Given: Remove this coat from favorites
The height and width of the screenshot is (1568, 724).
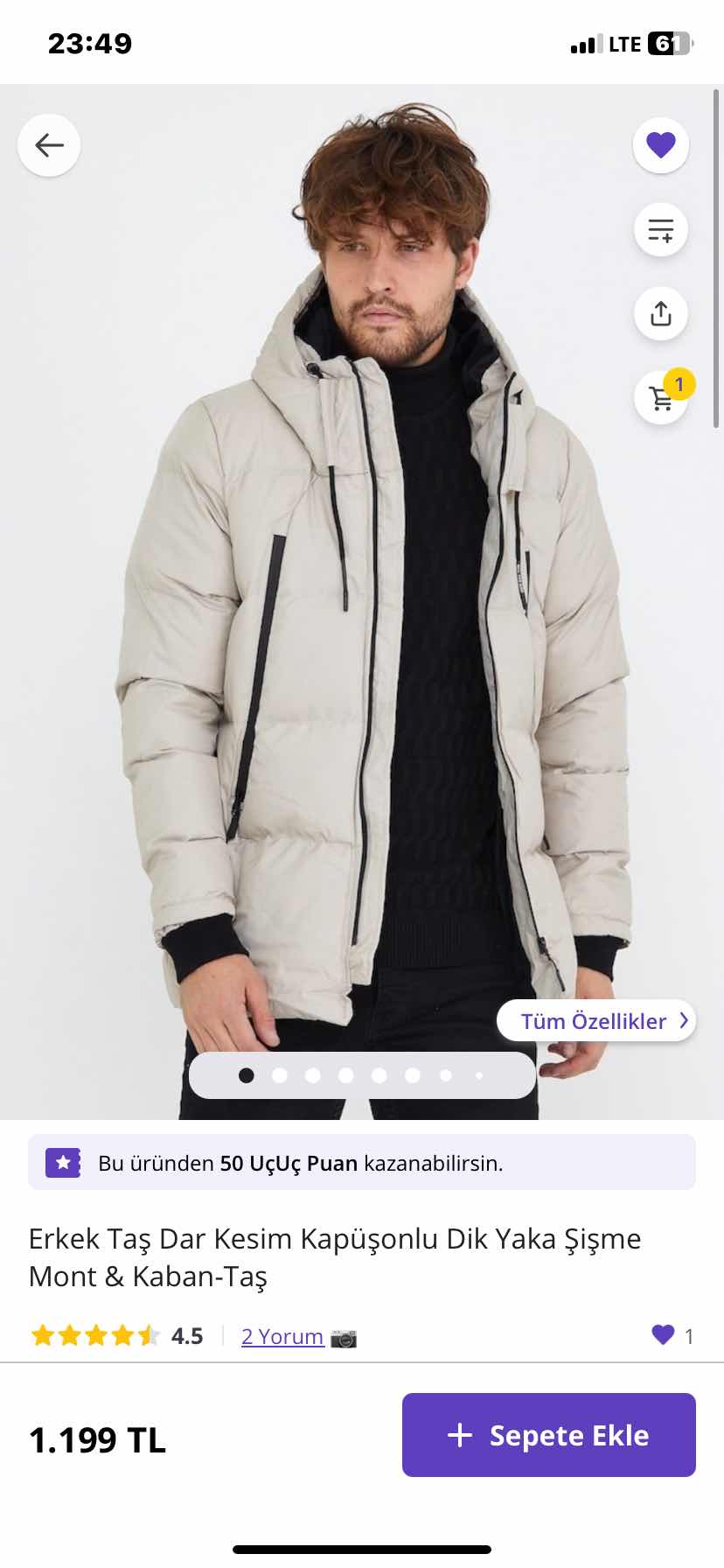Looking at the screenshot, I should [660, 145].
